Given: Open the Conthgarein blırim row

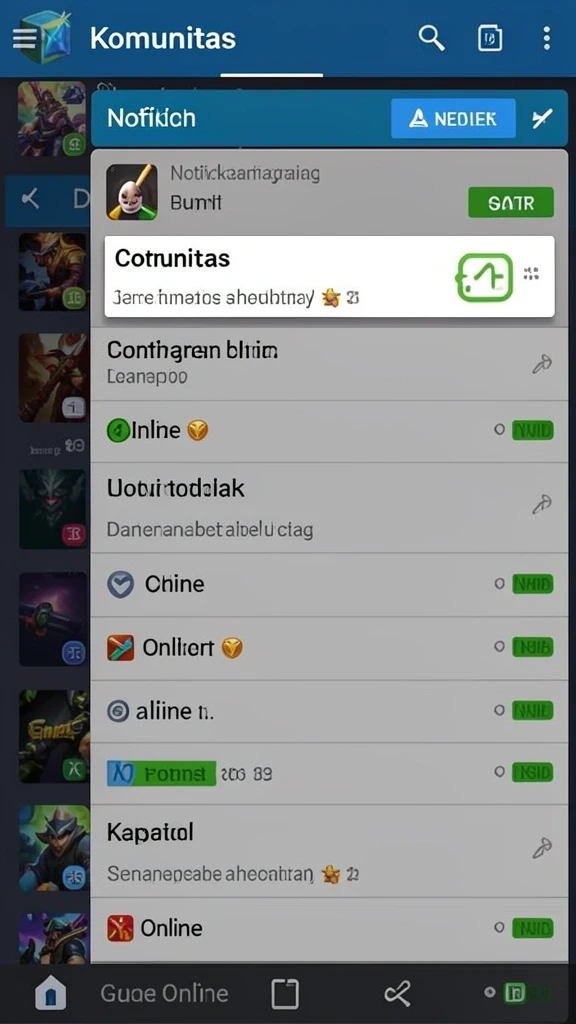Looking at the screenshot, I should (329, 363).
